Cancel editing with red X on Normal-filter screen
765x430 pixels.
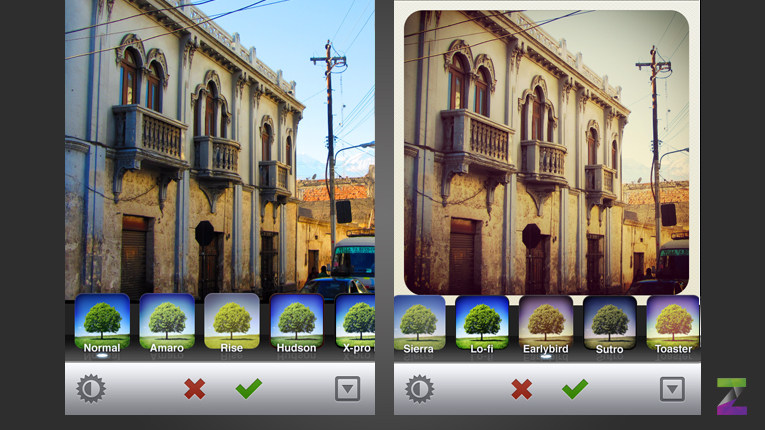pyautogui.click(x=195, y=389)
